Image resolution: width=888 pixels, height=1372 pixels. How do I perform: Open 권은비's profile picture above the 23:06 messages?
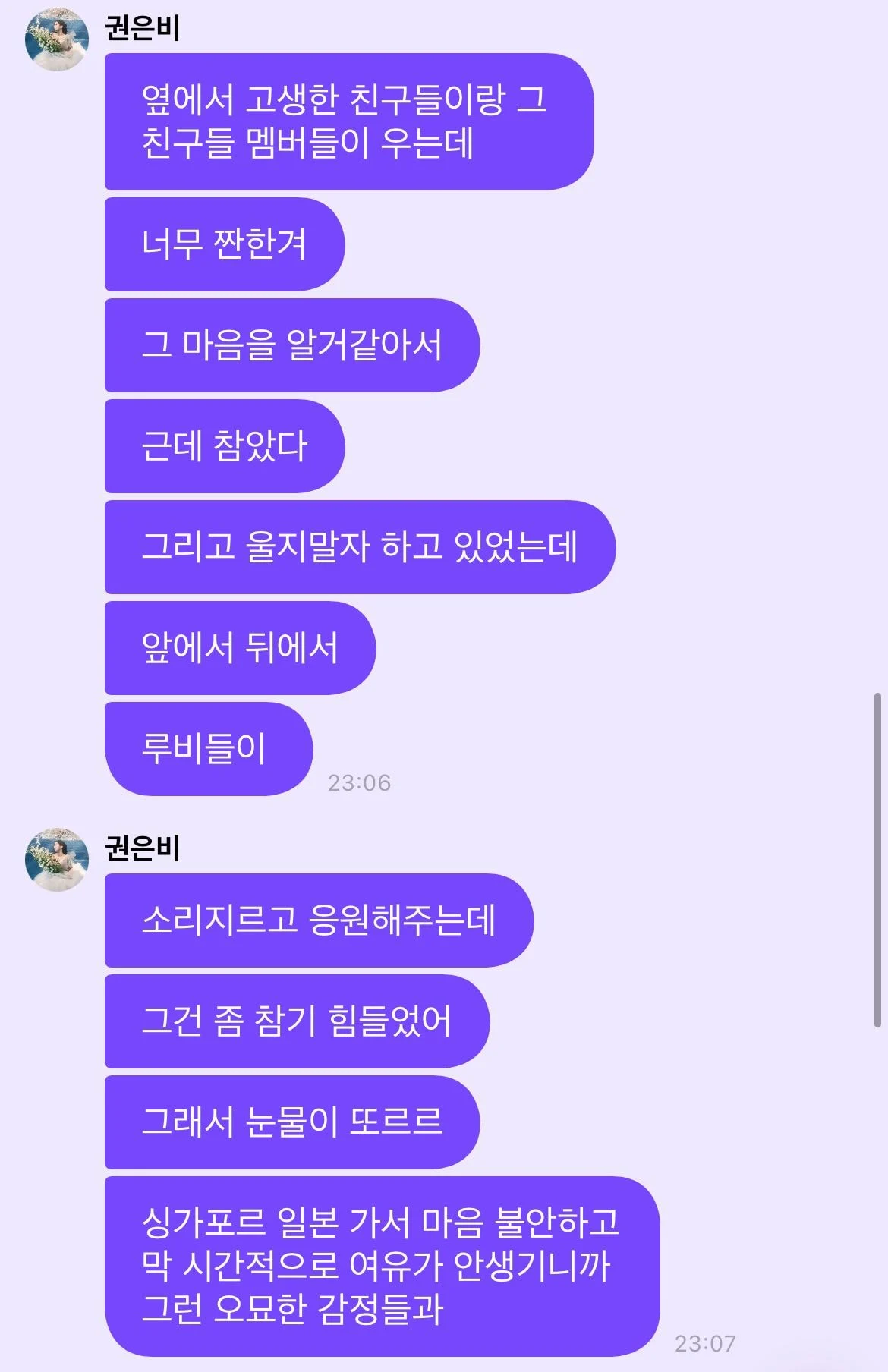57,39
